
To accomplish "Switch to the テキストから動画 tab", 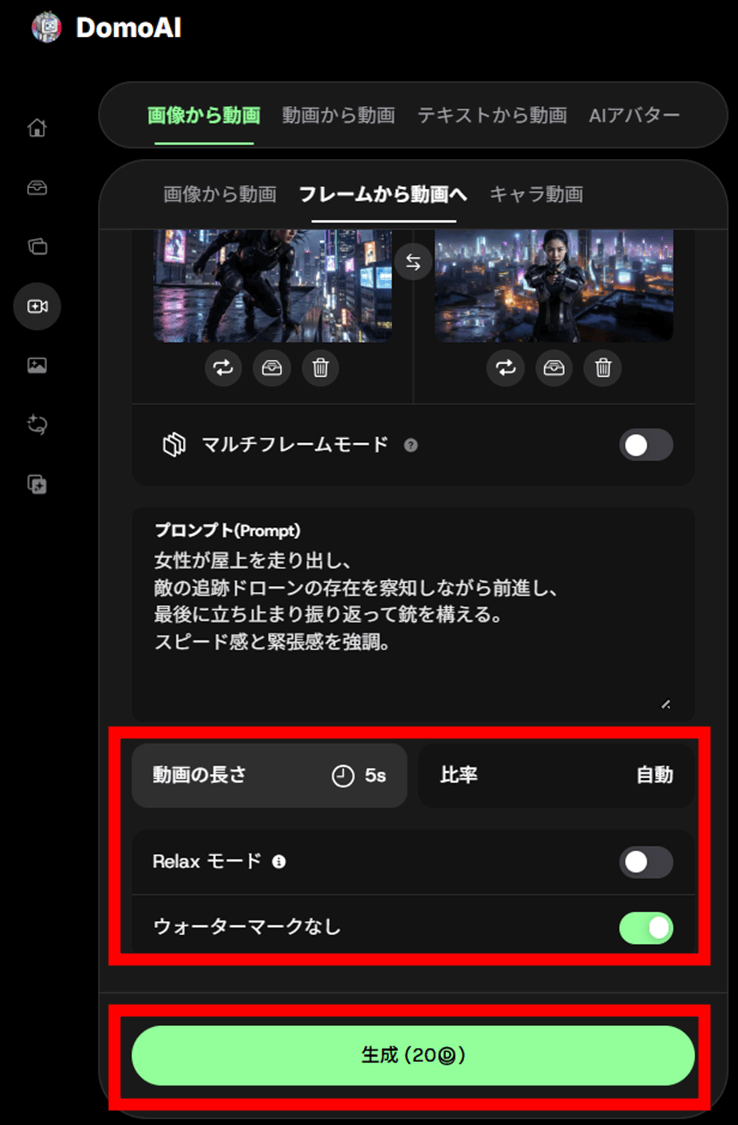I will 492,115.
